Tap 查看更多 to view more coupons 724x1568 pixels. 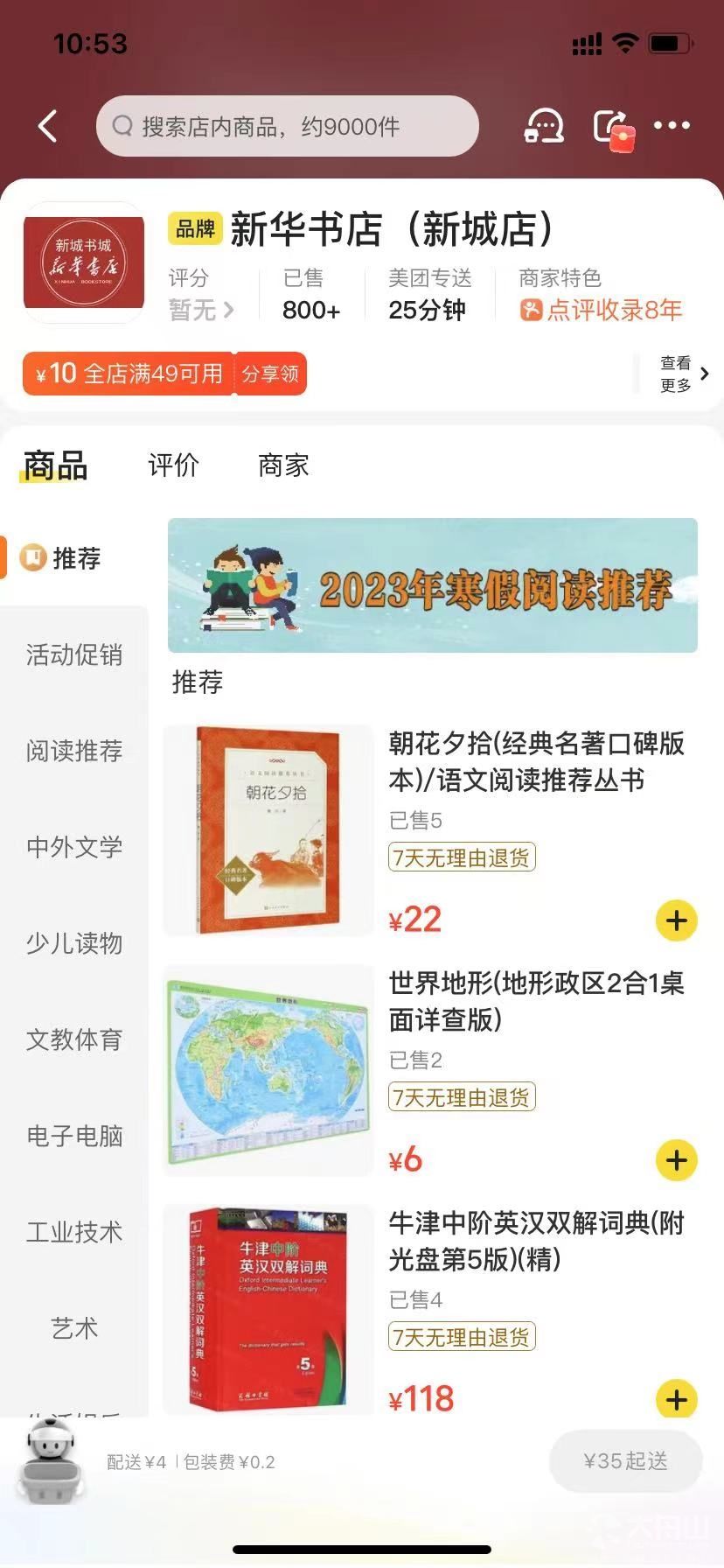click(x=684, y=374)
